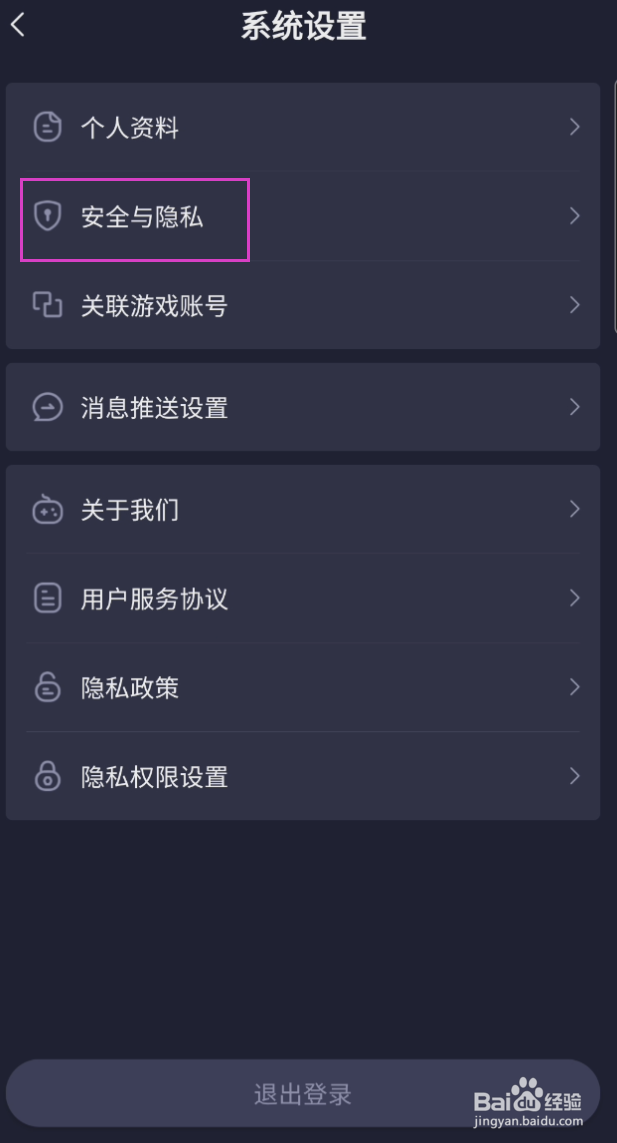Select 关联游戏账号
The height and width of the screenshot is (1143, 617).
point(302,305)
